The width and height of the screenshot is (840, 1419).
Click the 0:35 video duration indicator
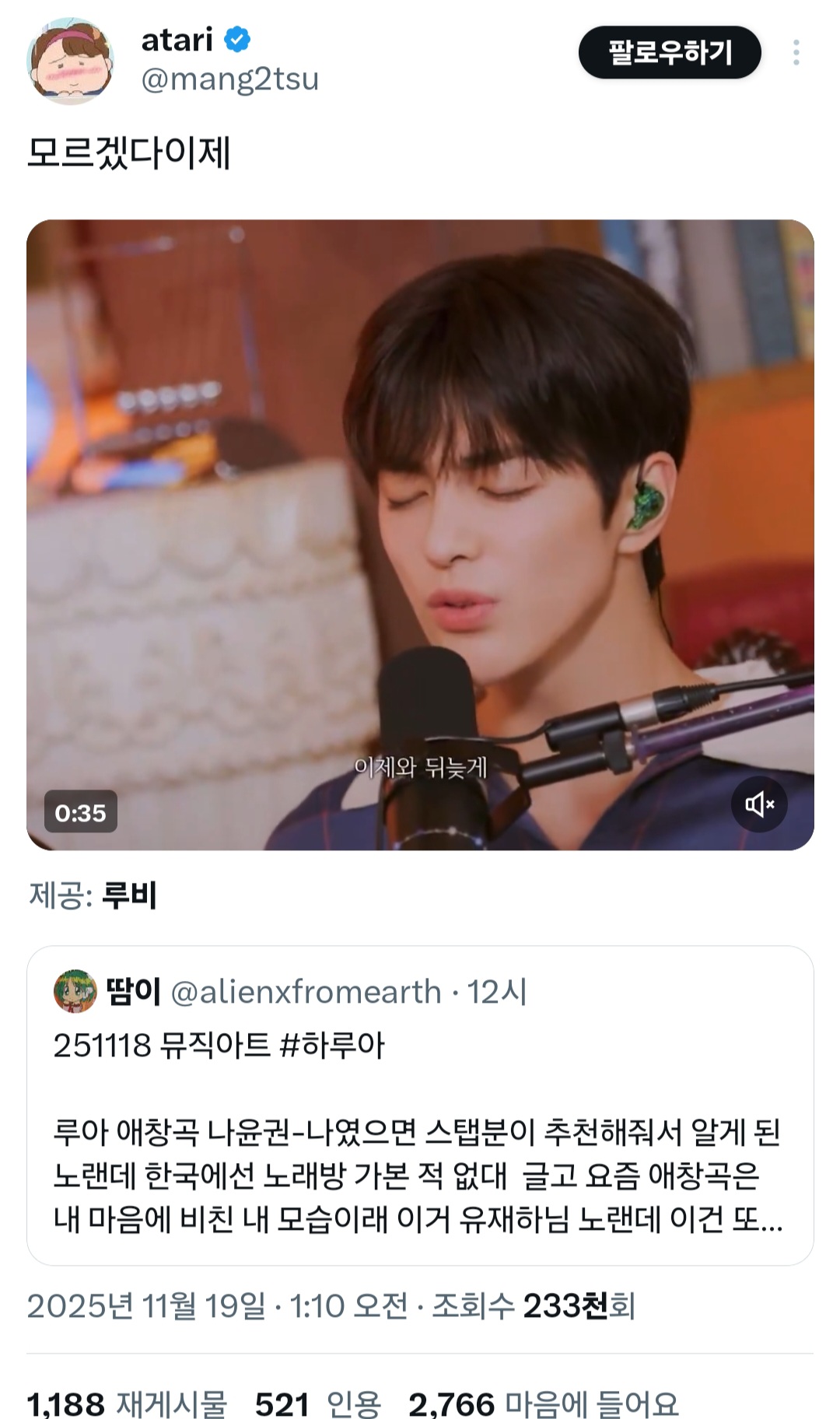[82, 810]
